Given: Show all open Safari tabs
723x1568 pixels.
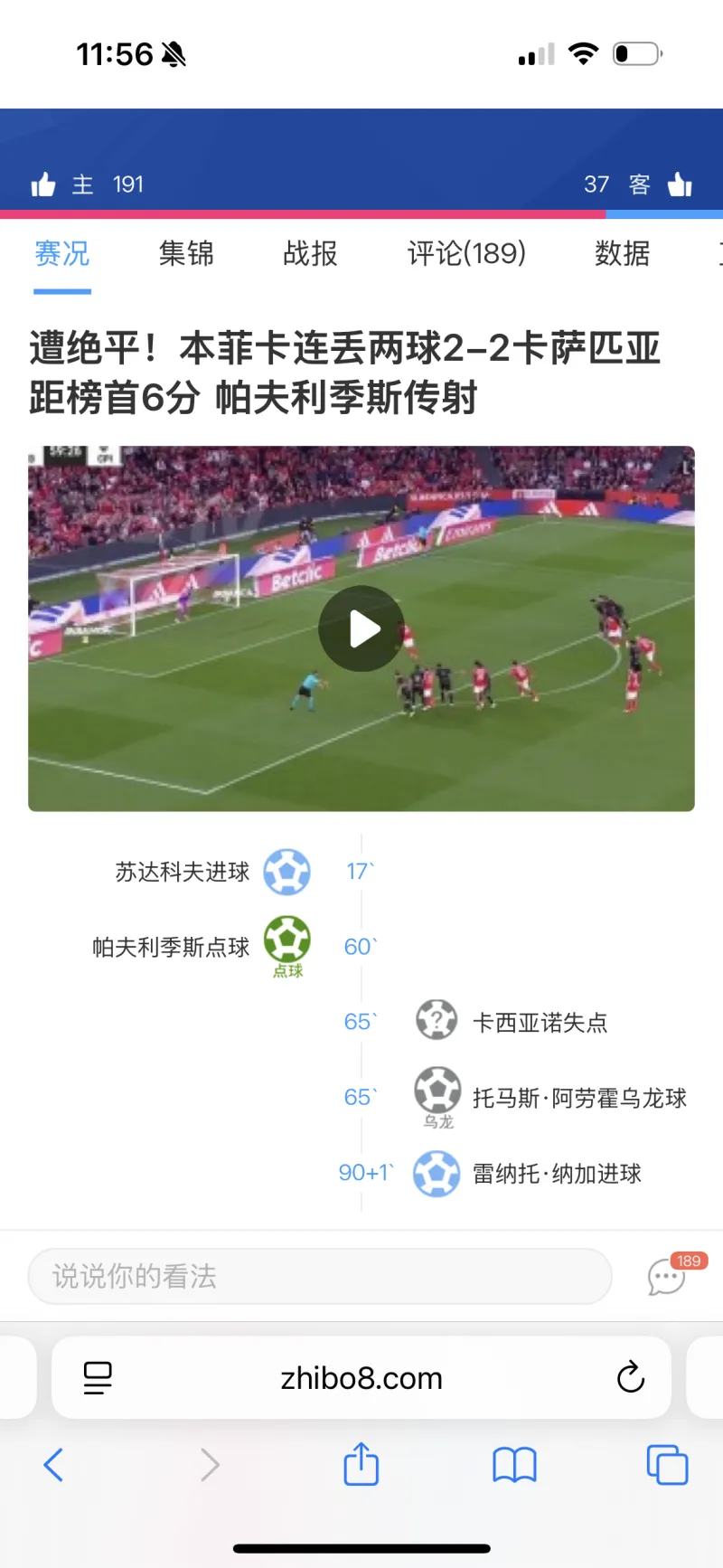Looking at the screenshot, I should pos(667,1465).
